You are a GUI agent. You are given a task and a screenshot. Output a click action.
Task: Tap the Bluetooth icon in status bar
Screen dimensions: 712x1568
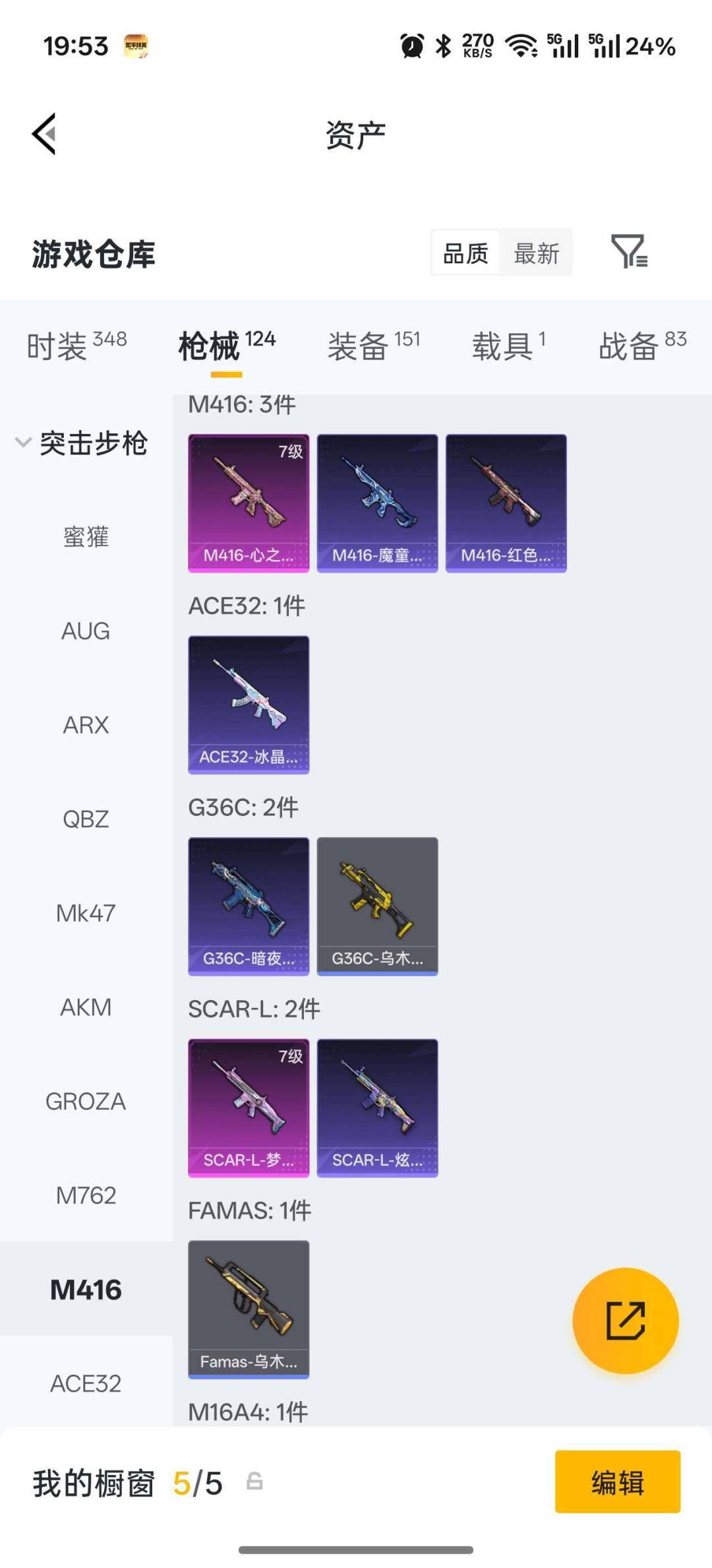(x=443, y=46)
